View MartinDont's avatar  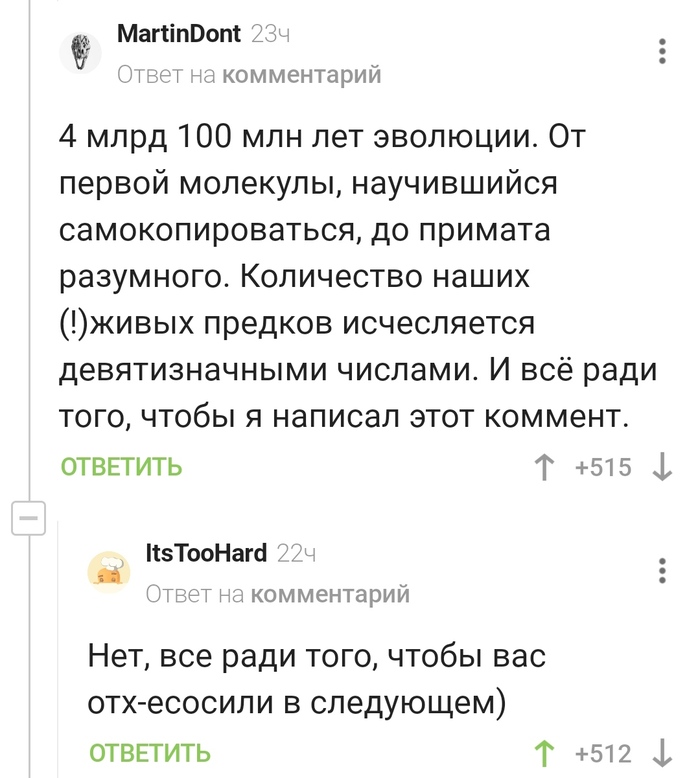[x=80, y=53]
